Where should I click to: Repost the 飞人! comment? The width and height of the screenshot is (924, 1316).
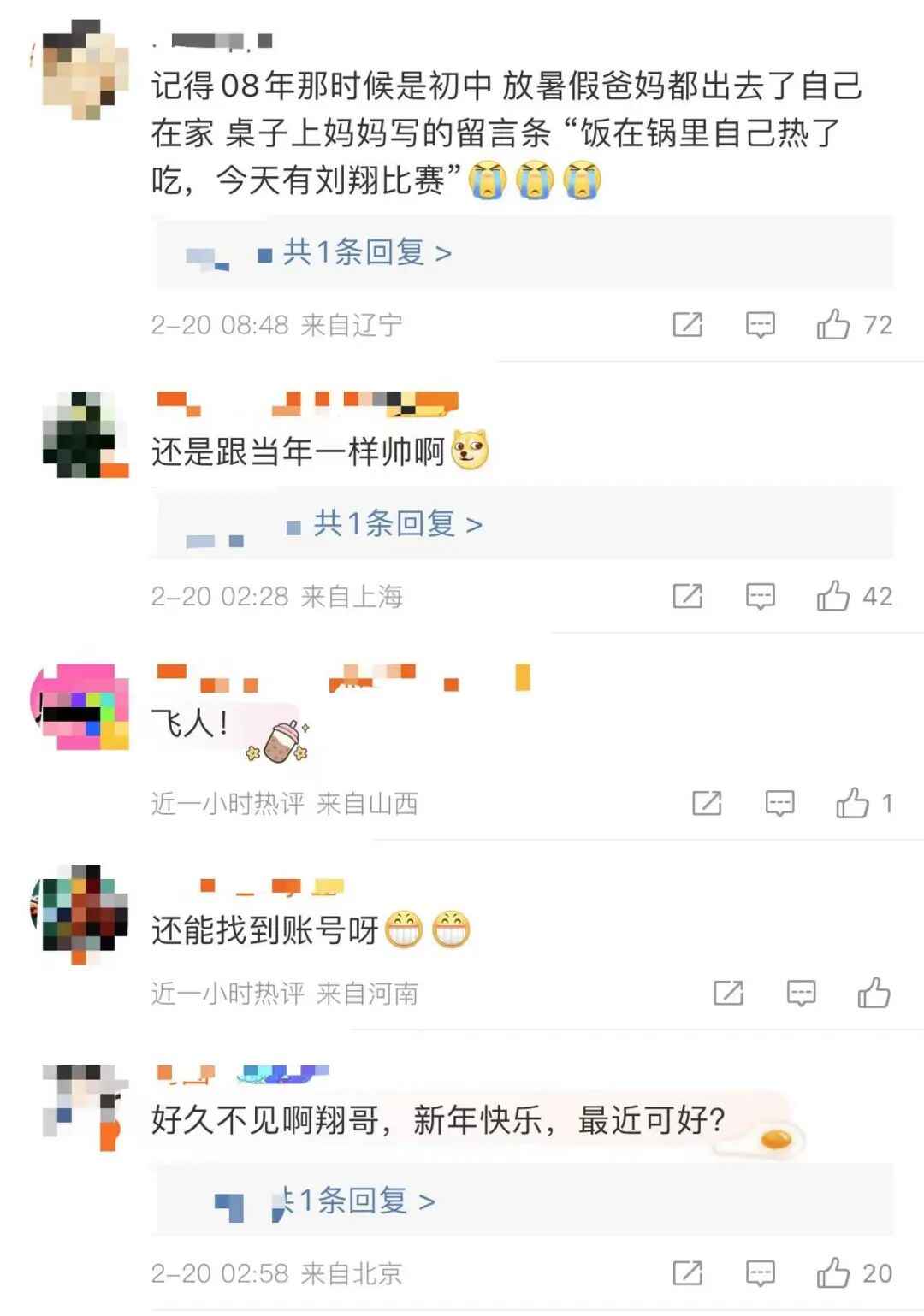click(x=707, y=803)
